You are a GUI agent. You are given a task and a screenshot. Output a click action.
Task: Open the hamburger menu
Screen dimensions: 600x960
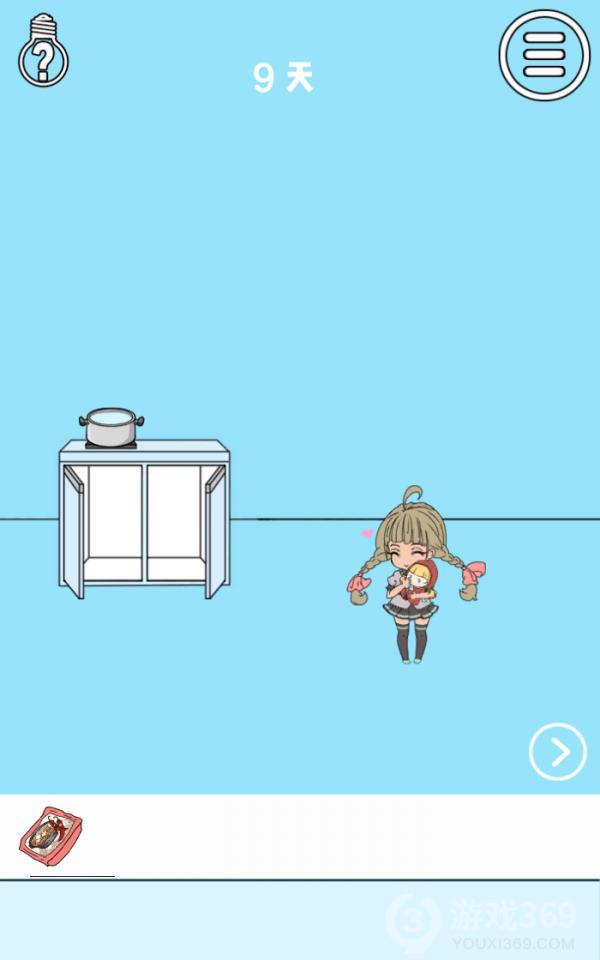pos(544,56)
